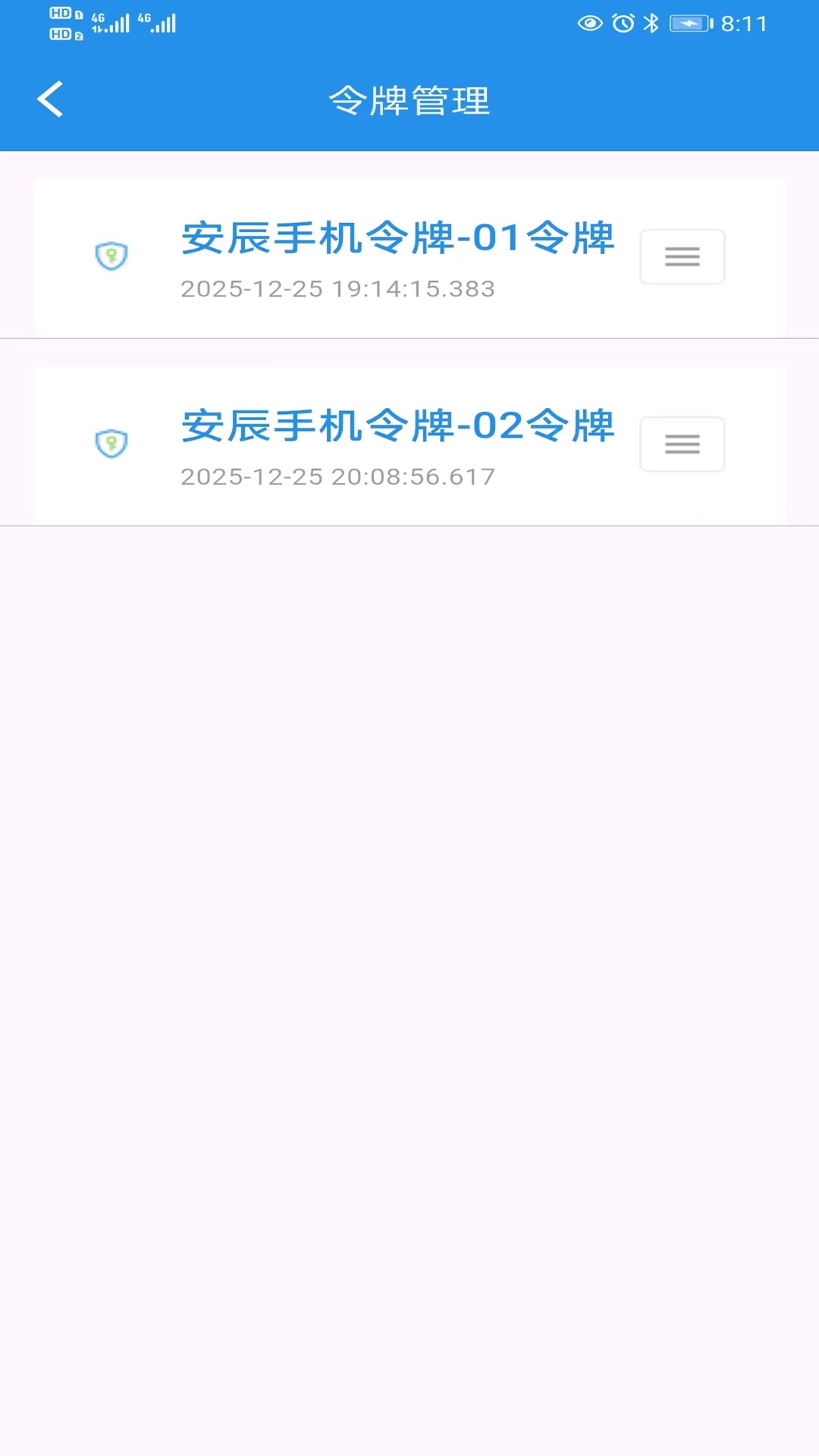The height and width of the screenshot is (1456, 819).
Task: Click the 令牌管理 title in the header
Action: 409,101
